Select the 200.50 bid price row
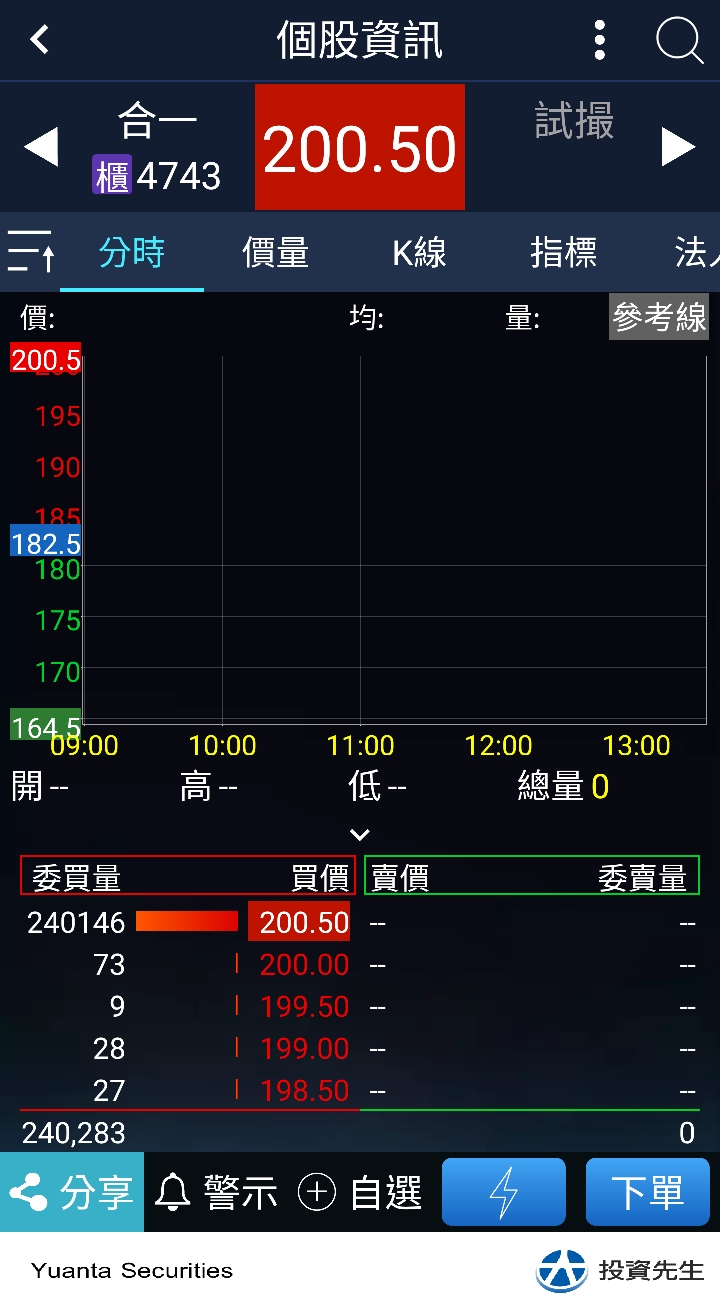The width and height of the screenshot is (720, 1310). coord(299,922)
